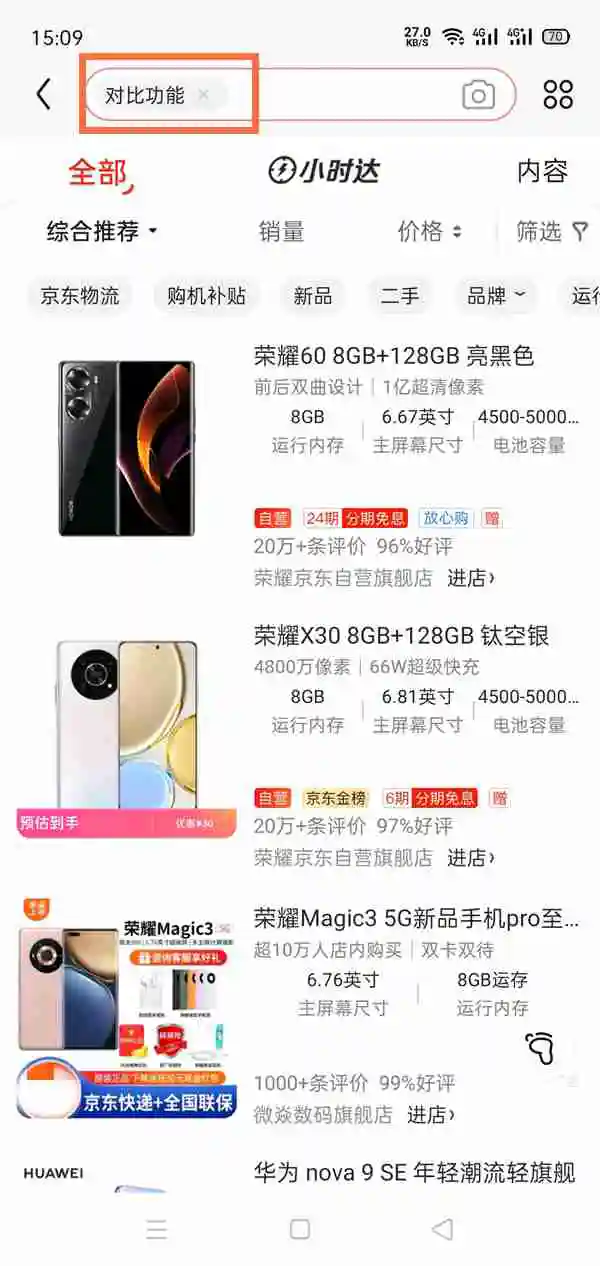
Task: Open the 荣耀60 8GB+128GB 亮黑色 product
Action: [x=394, y=355]
